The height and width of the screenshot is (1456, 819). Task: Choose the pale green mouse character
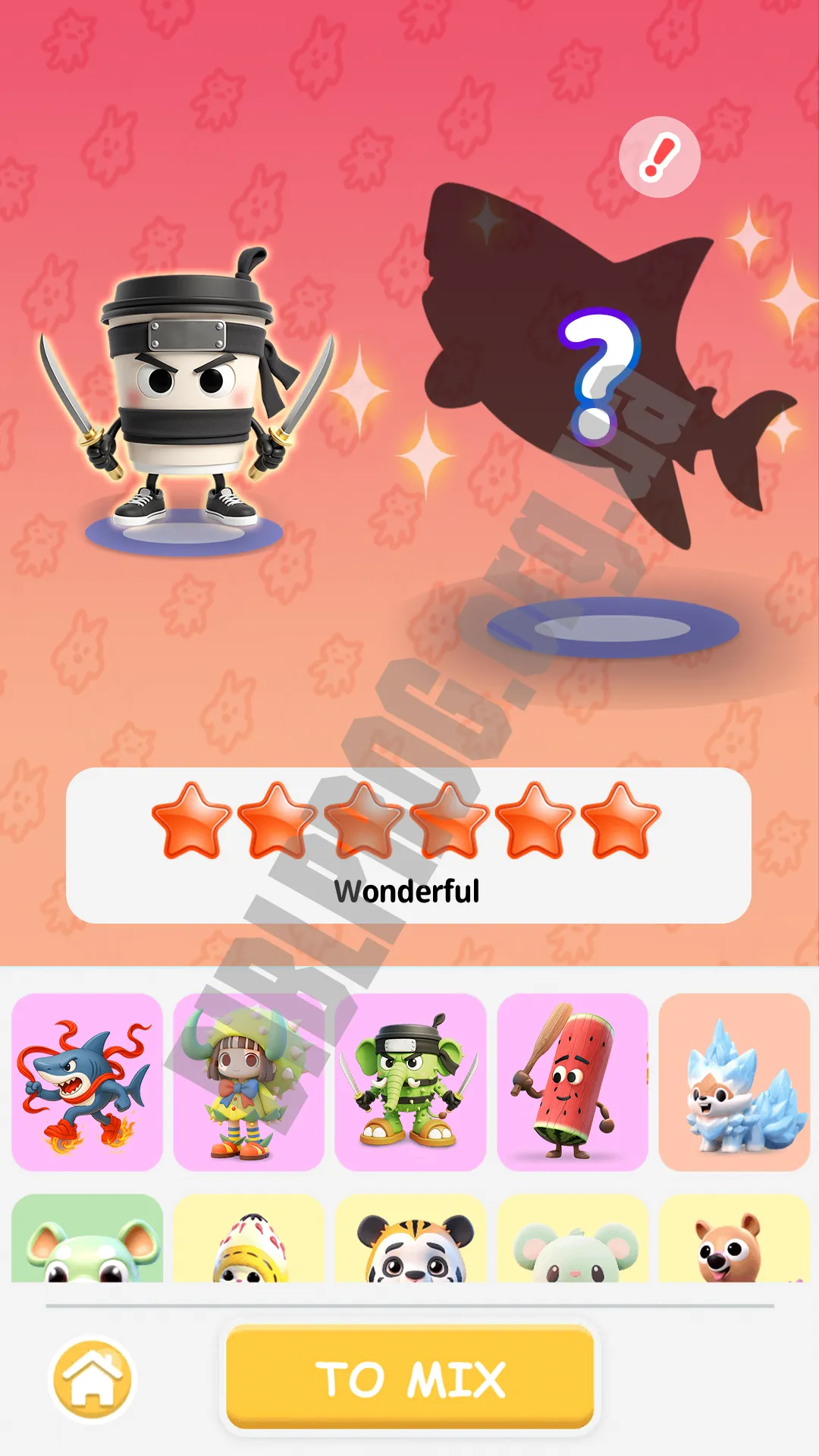573,1238
